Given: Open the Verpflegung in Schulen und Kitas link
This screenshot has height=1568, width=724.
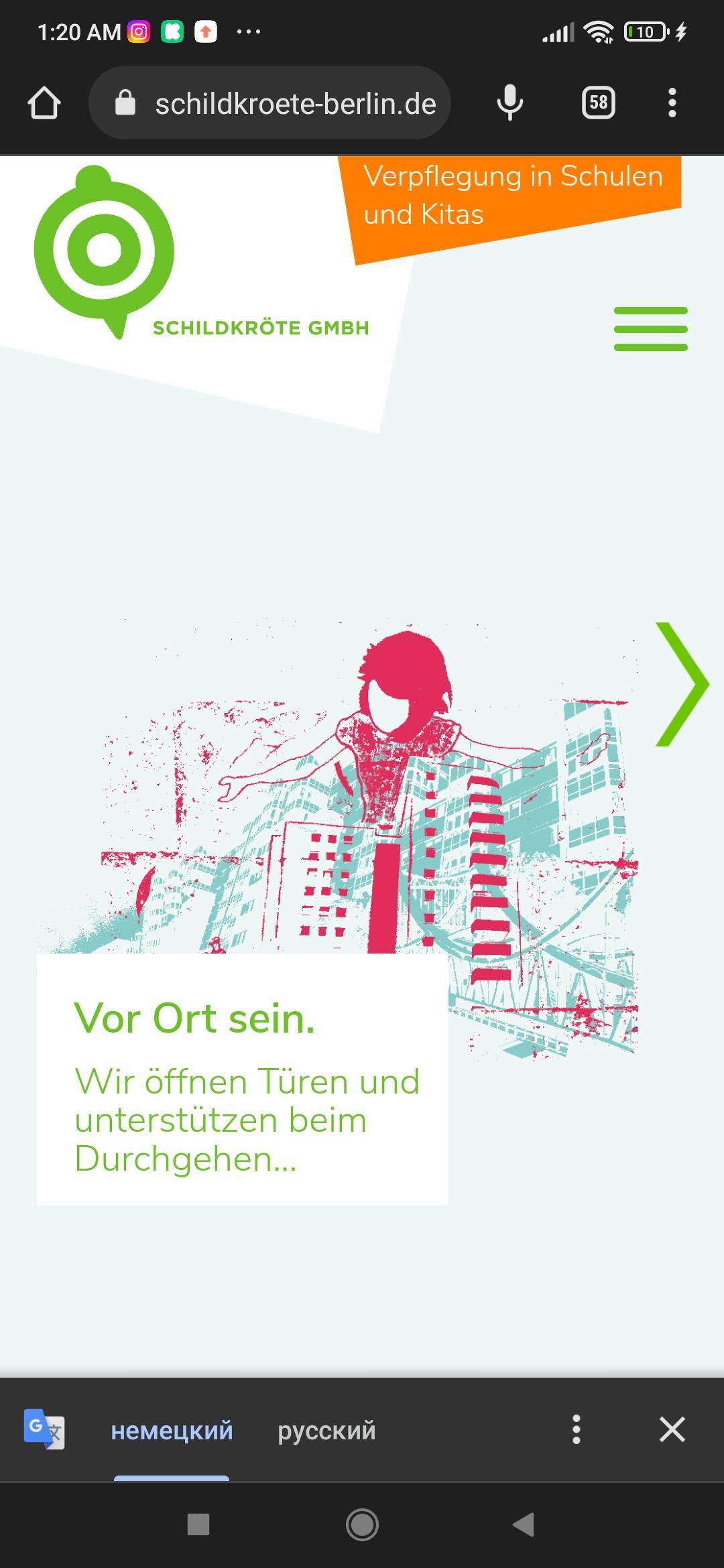Looking at the screenshot, I should tap(512, 196).
